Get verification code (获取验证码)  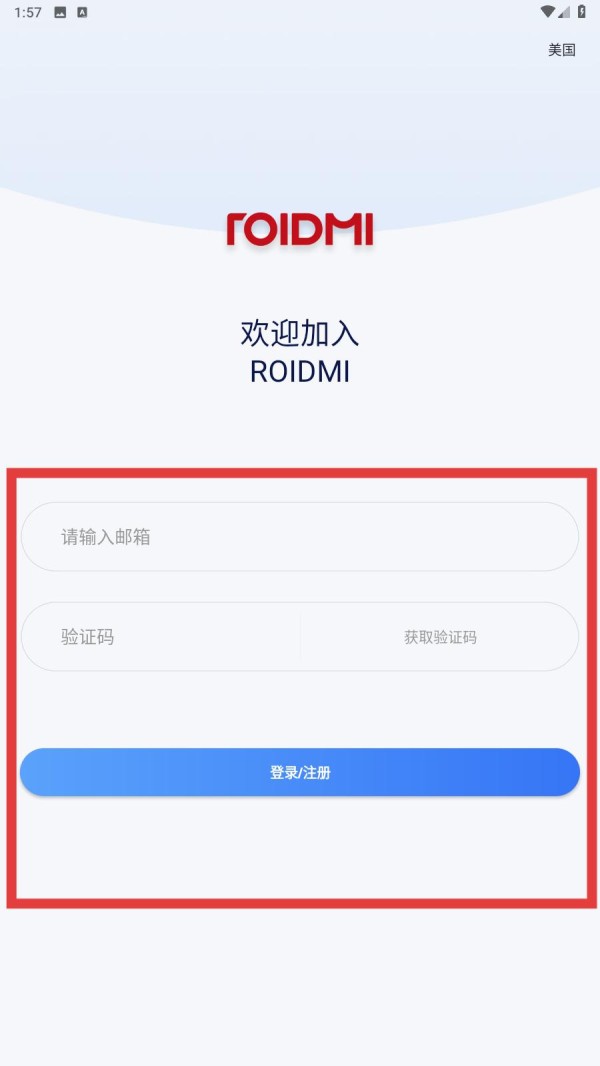click(x=440, y=637)
